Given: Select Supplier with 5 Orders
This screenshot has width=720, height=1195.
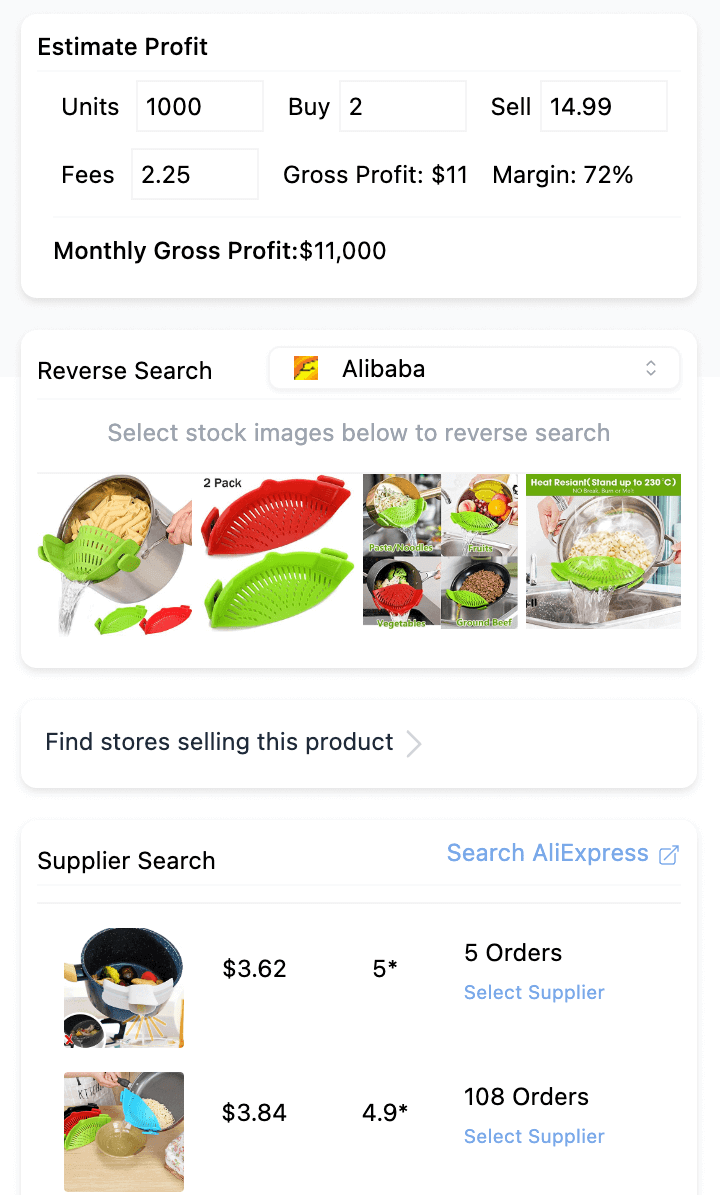Looking at the screenshot, I should click(x=534, y=993).
